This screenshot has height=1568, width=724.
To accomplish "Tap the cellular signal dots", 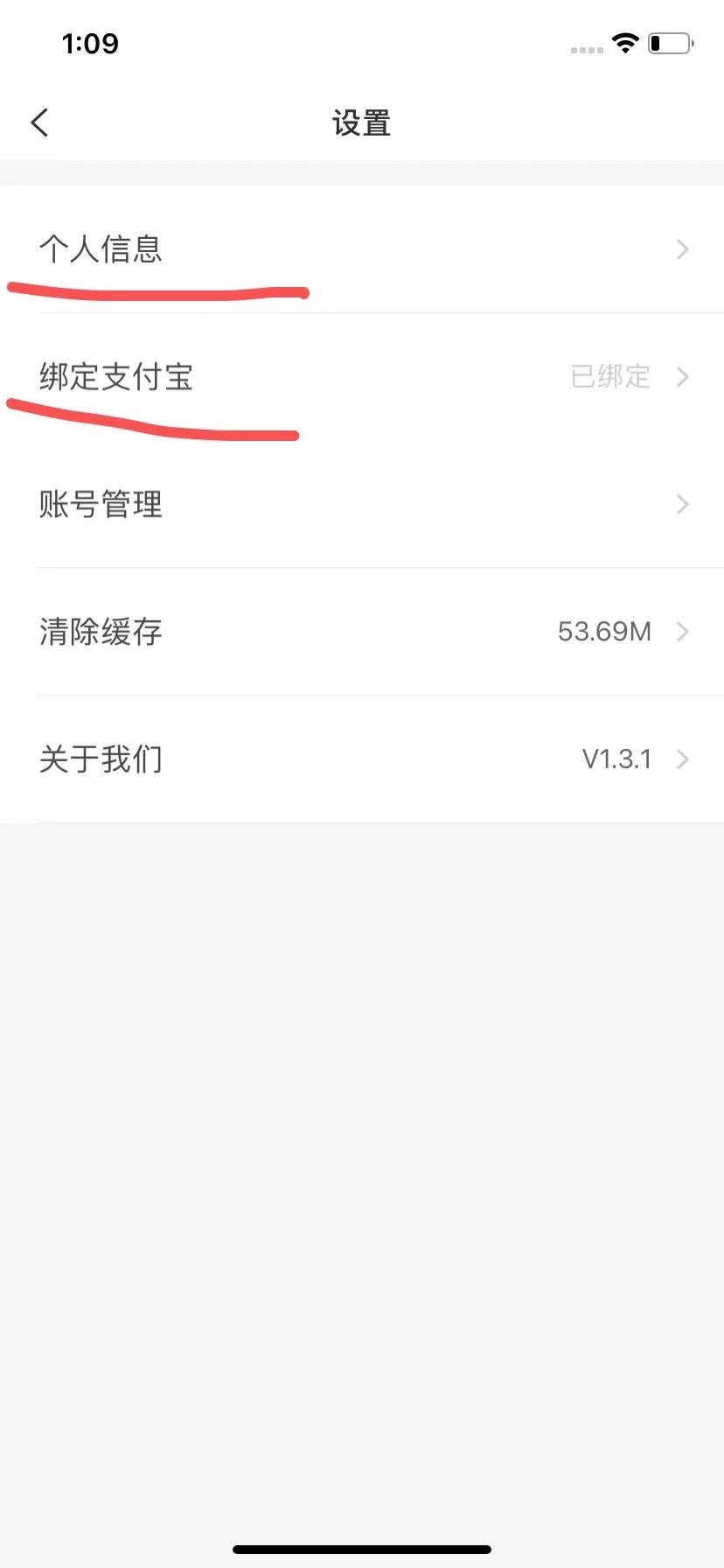I will pos(585,50).
